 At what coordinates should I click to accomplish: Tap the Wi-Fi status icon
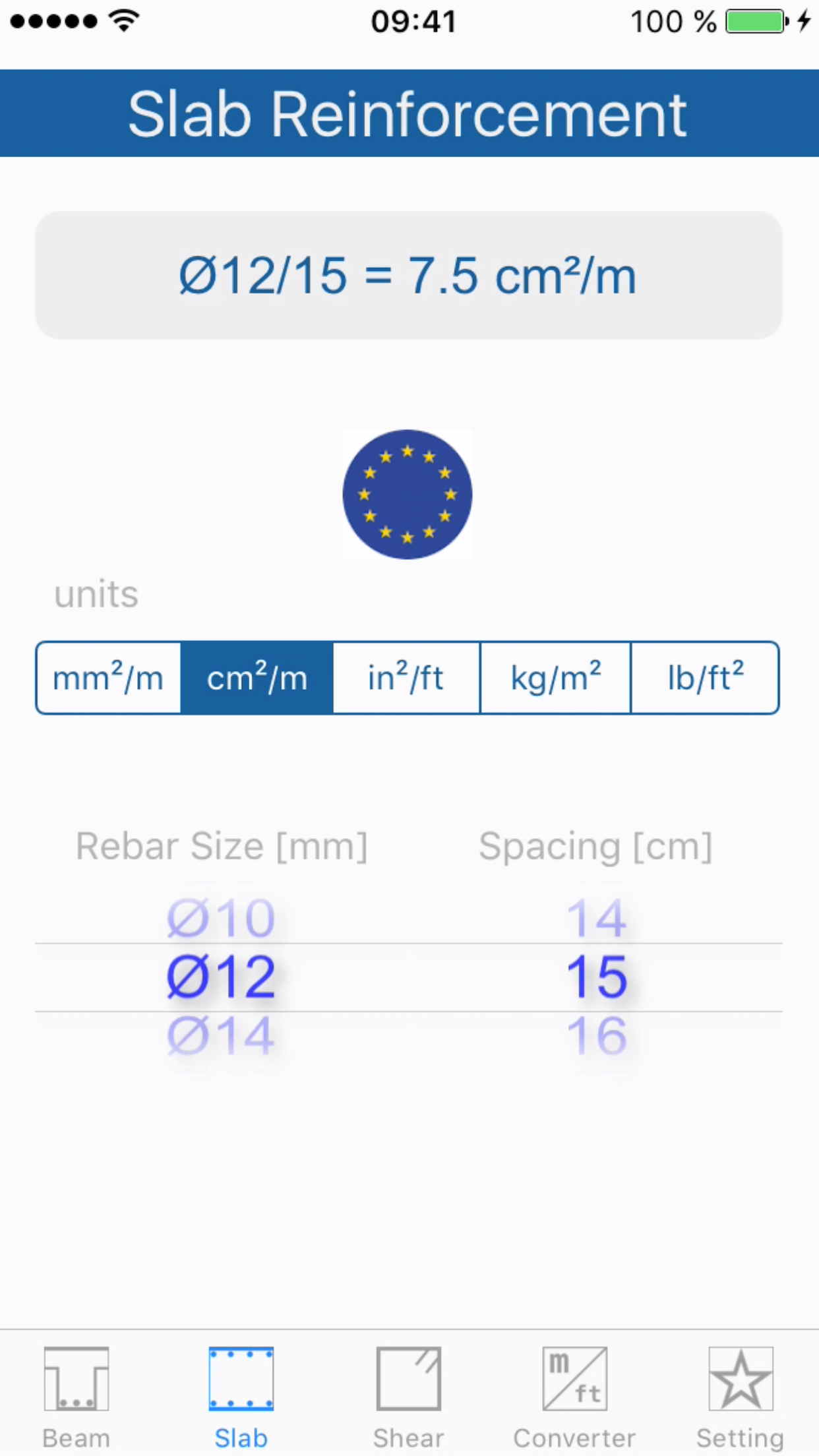click(x=123, y=20)
